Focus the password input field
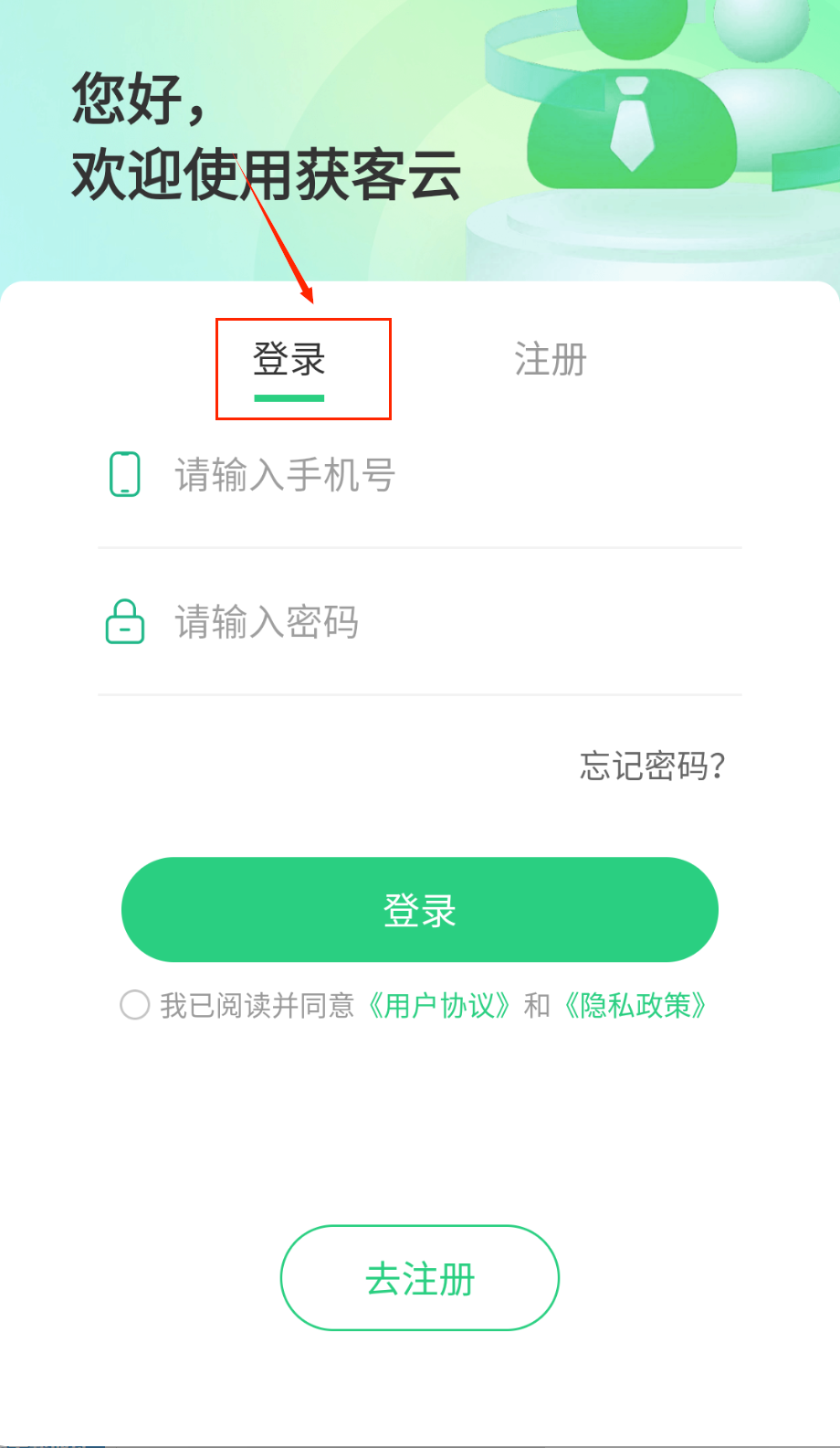Image resolution: width=840 pixels, height=1448 pixels. click(x=438, y=622)
